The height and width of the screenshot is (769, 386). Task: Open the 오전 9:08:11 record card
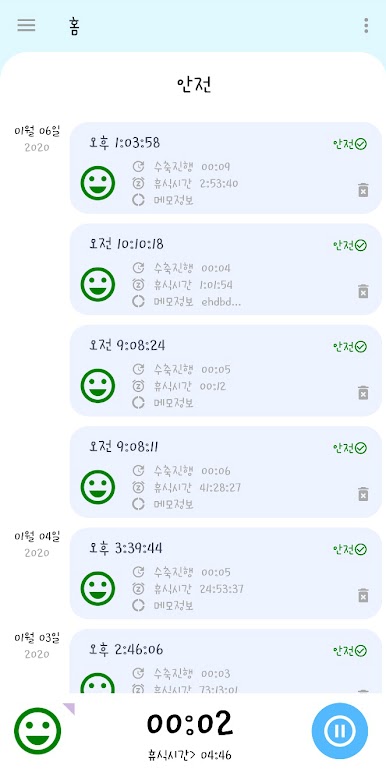(x=226, y=472)
